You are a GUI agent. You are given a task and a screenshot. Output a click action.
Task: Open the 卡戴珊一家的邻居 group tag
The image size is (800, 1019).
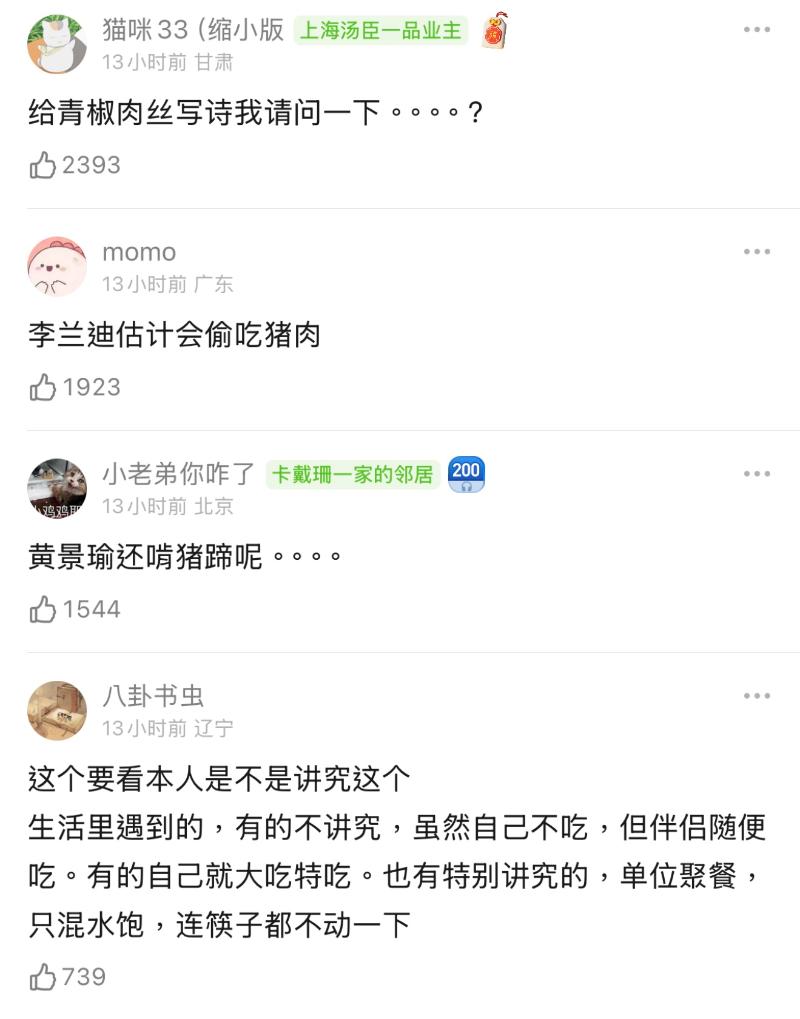click(x=353, y=474)
